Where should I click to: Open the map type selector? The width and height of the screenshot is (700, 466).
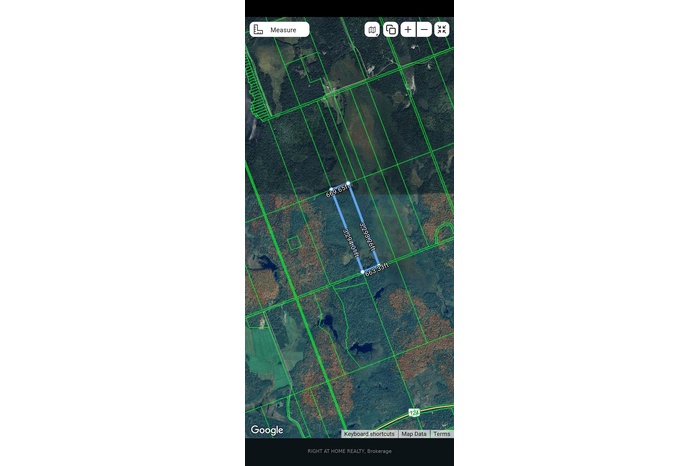[x=372, y=30]
